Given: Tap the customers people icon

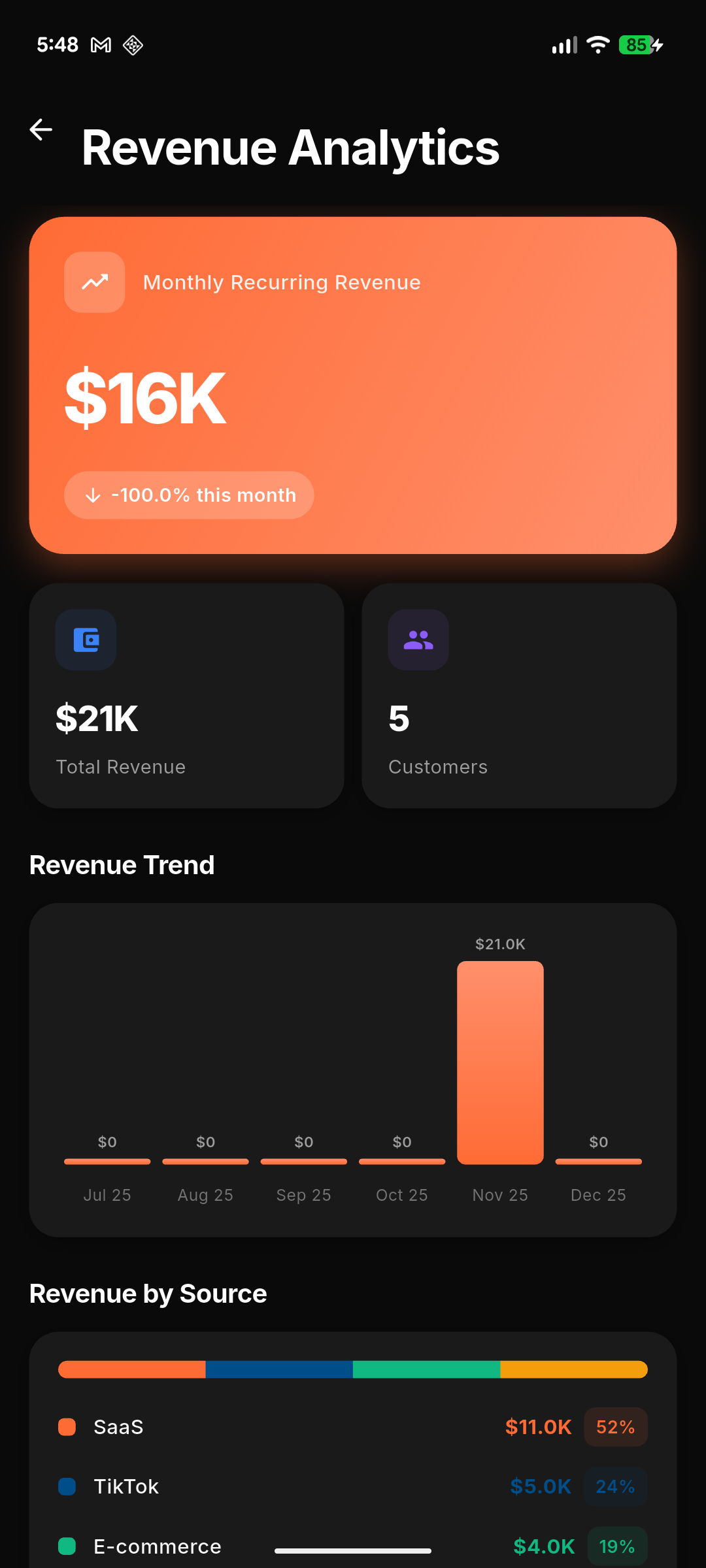Looking at the screenshot, I should (418, 640).
